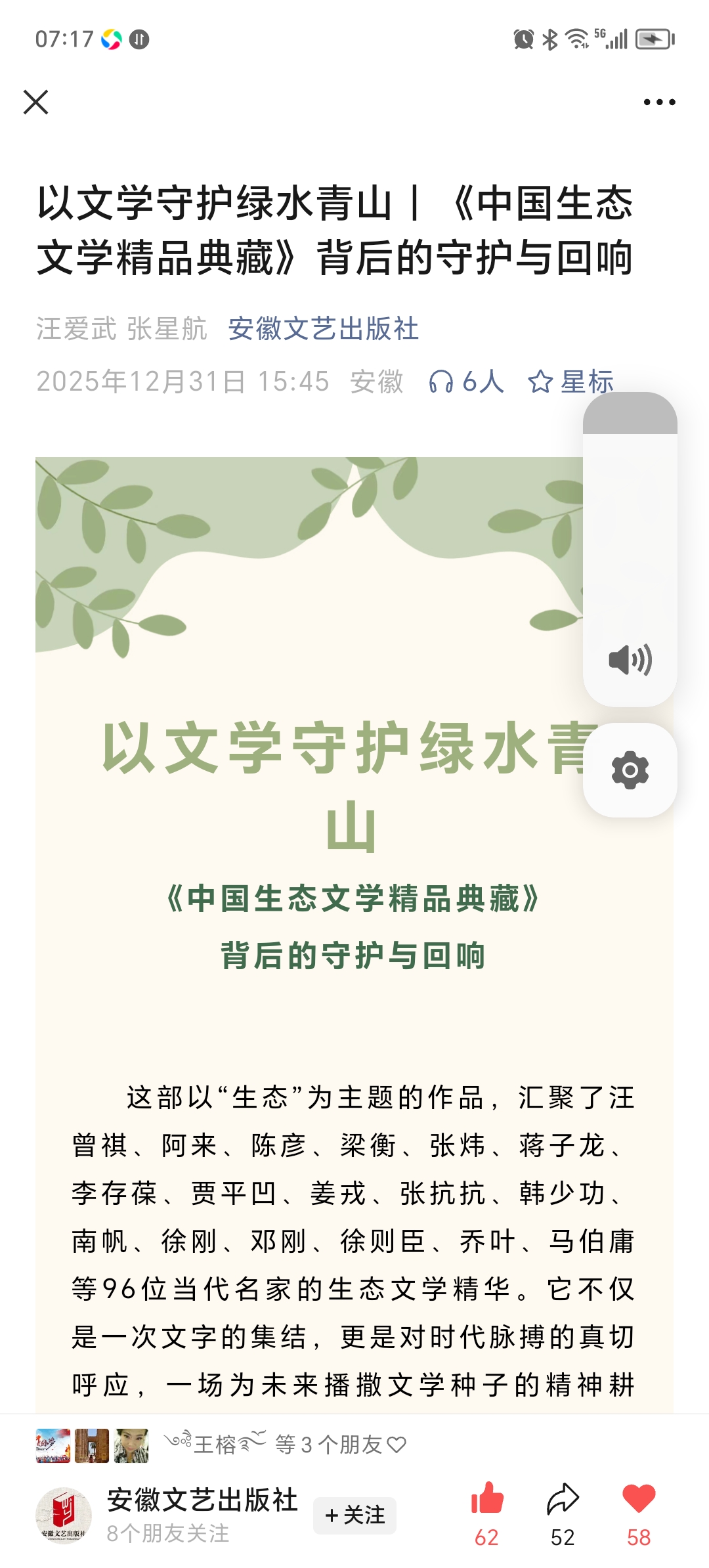Image resolution: width=709 pixels, height=1568 pixels.
Task: Mute volume using the speaker icon
Action: pos(630,660)
